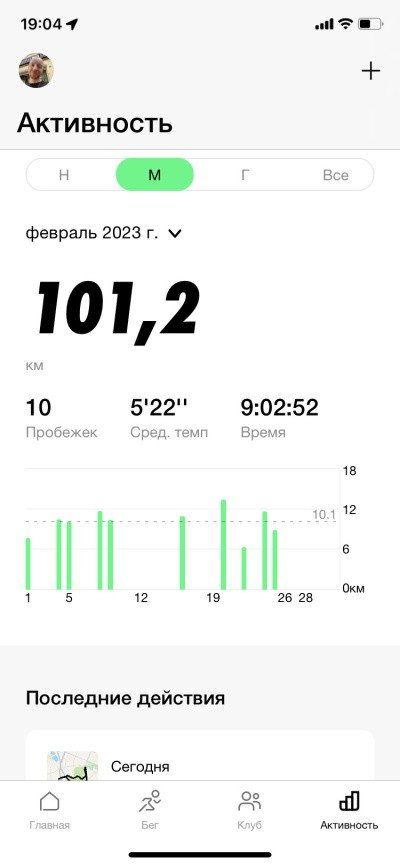The image size is (400, 866).
Task: Open the profile avatar
Action: click(36, 71)
